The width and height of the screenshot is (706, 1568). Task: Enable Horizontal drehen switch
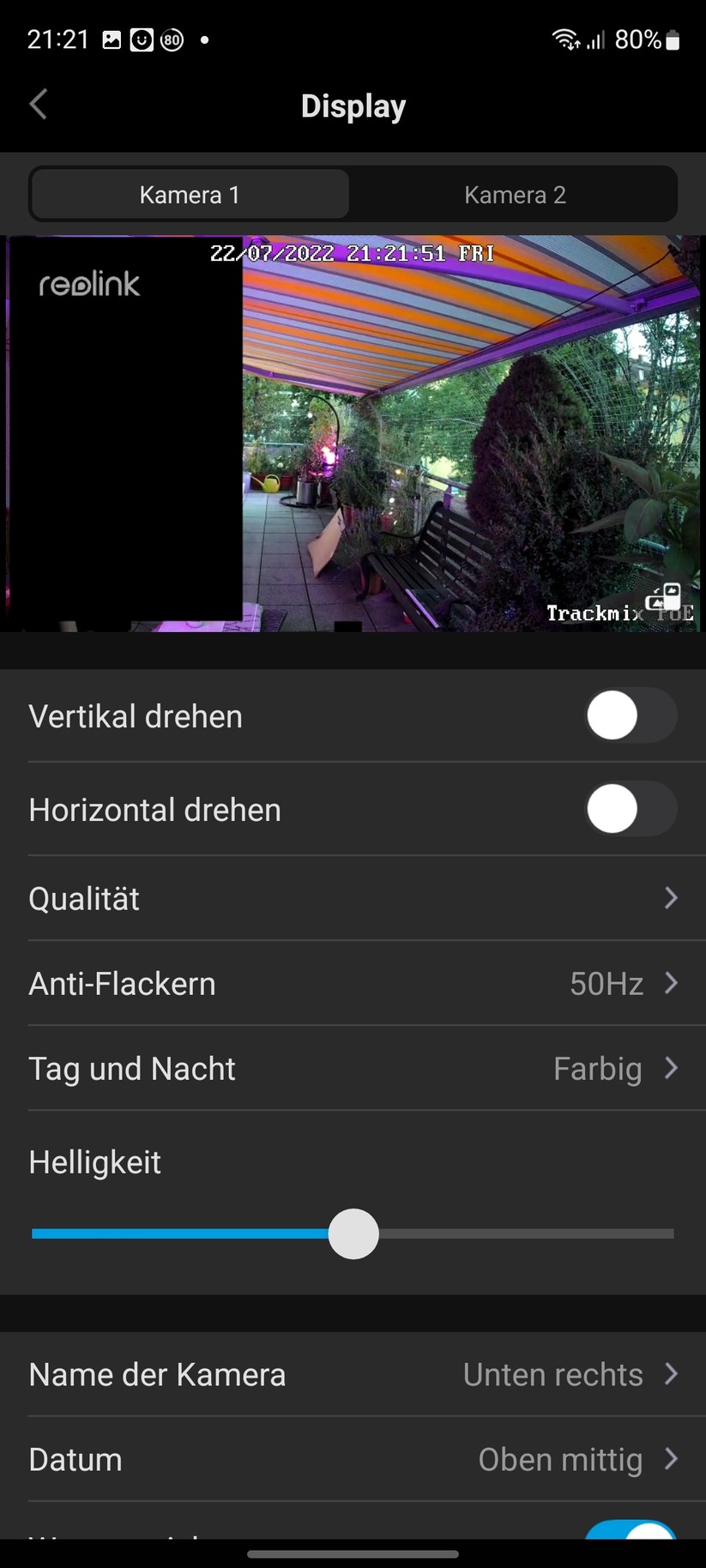click(631, 809)
